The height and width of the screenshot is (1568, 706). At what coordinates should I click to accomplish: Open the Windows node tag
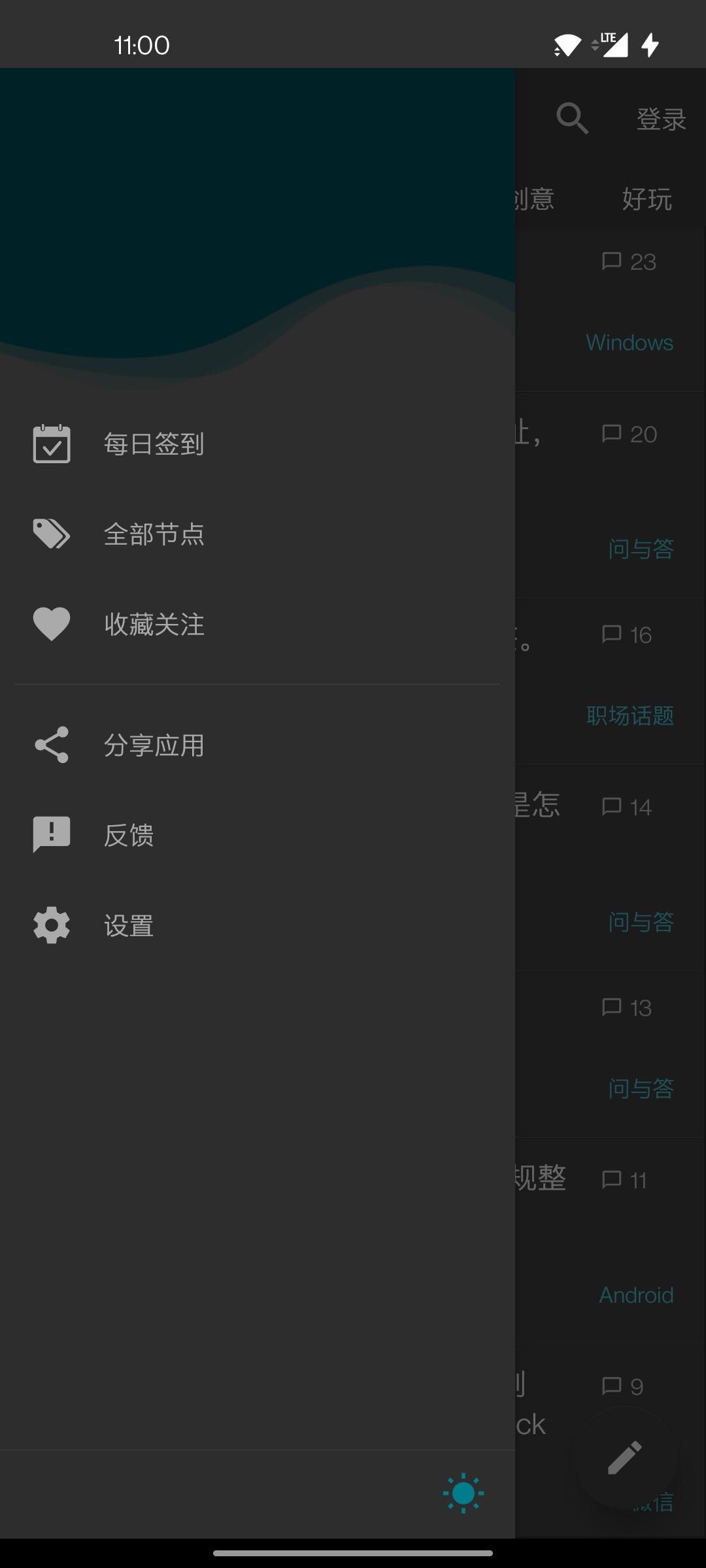[x=630, y=343]
